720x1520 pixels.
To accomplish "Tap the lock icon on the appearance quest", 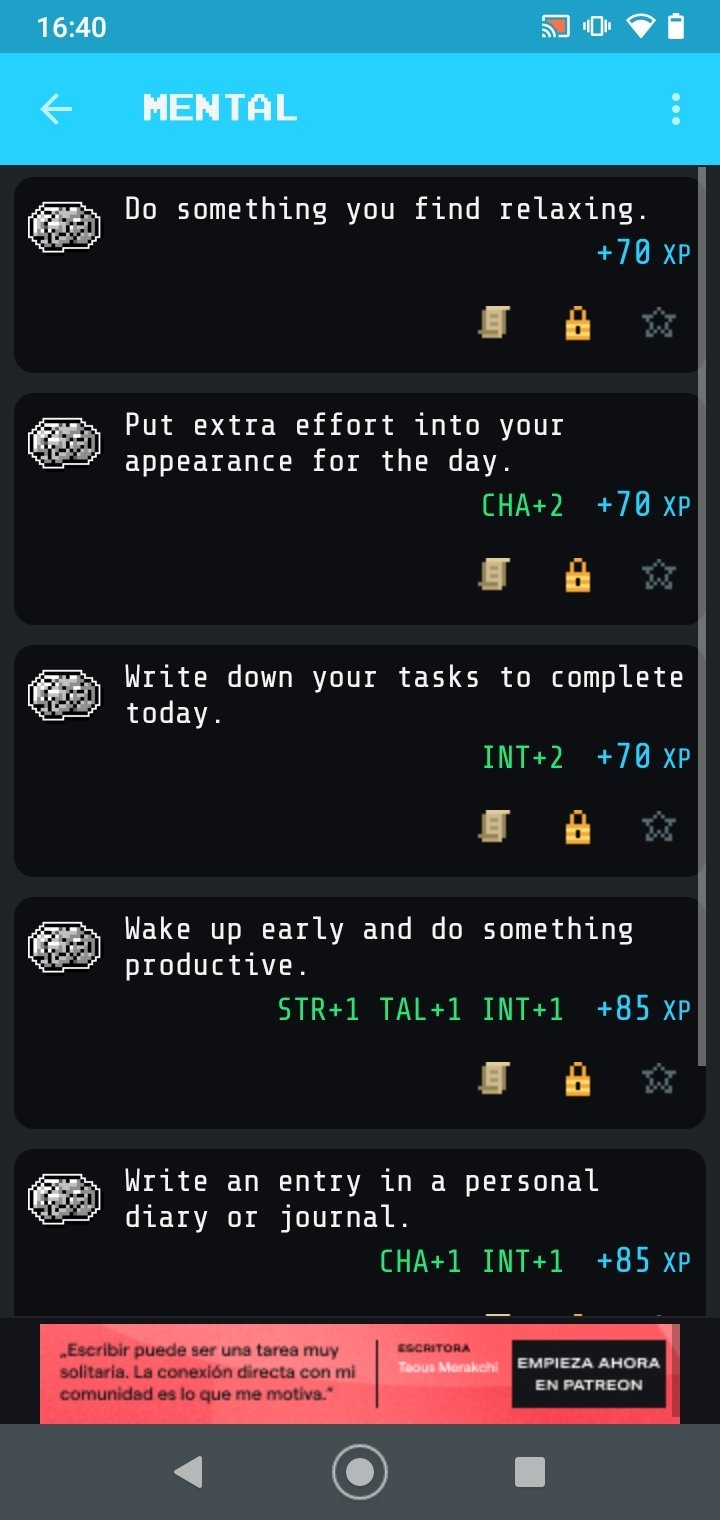I will [x=578, y=575].
